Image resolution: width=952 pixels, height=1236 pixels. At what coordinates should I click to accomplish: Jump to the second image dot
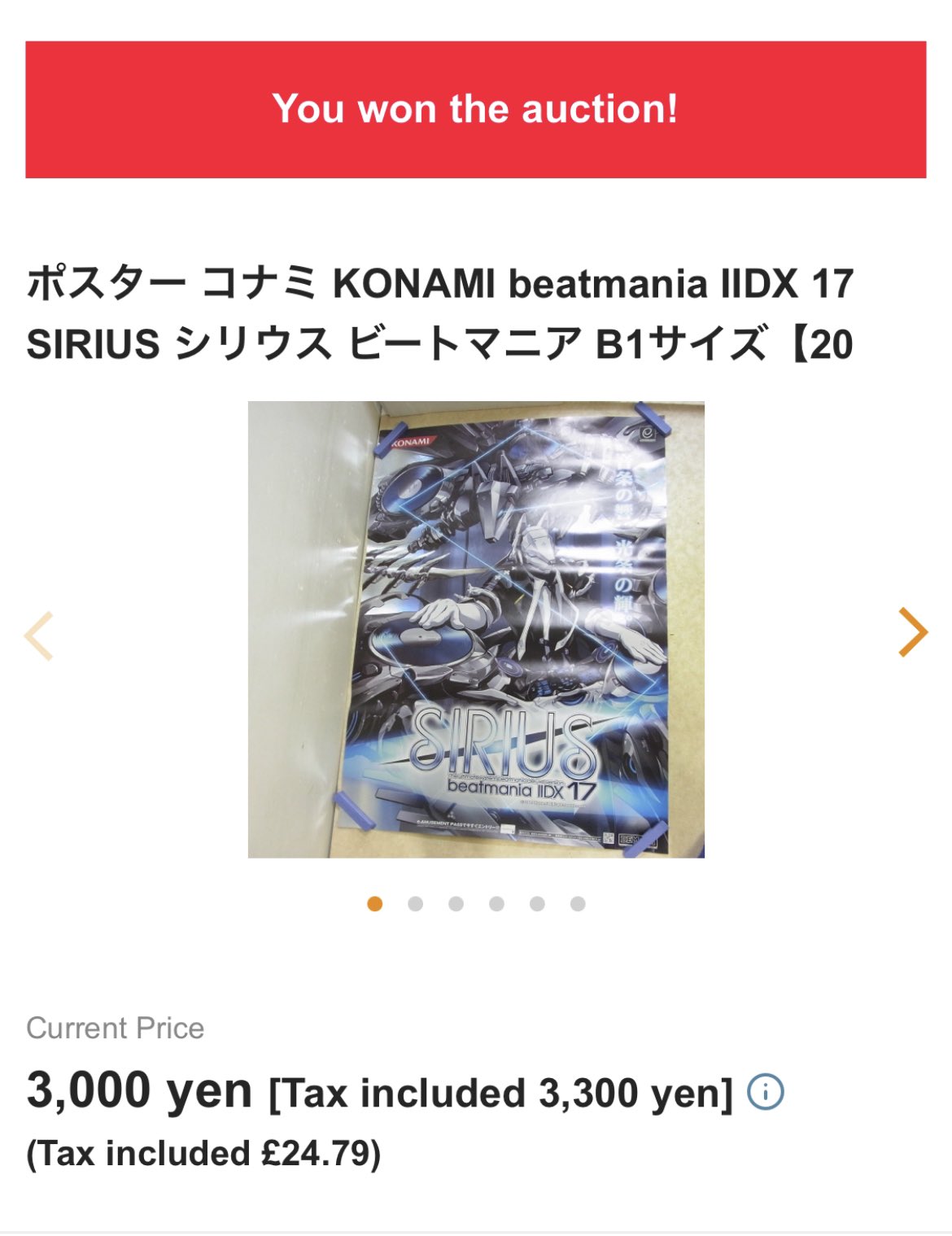[x=415, y=904]
